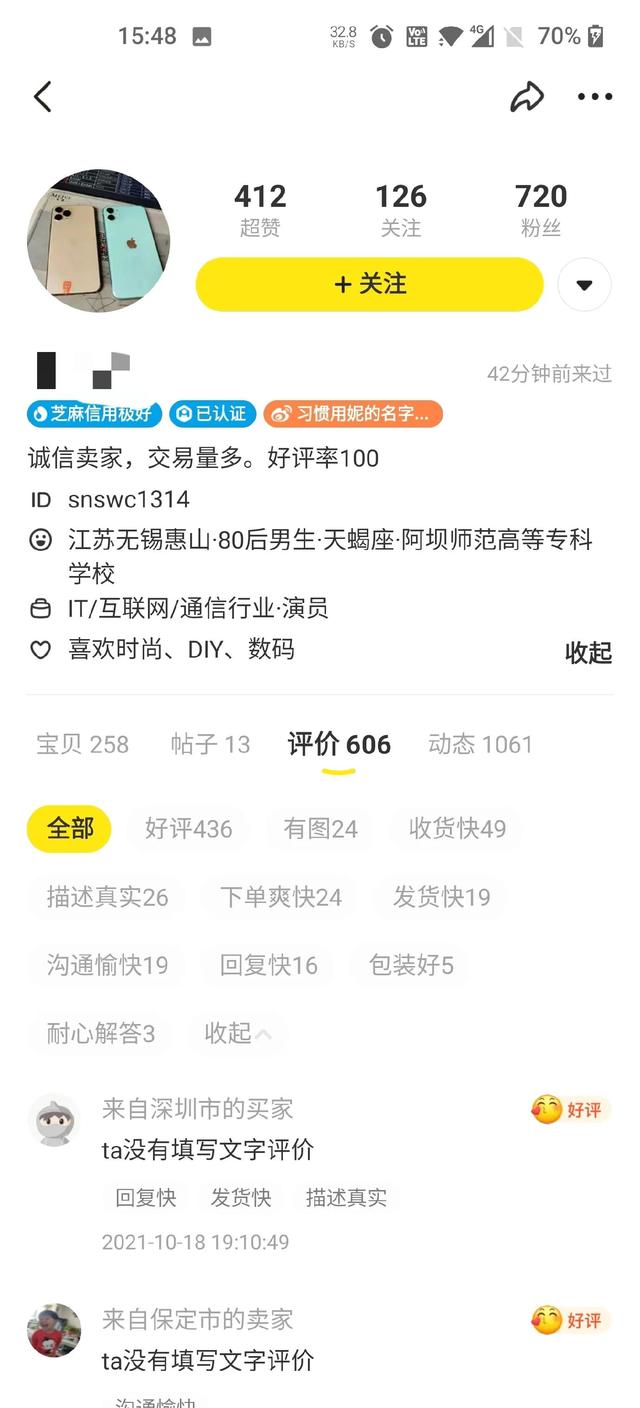640x1408 pixels.
Task: Filter reviews by 发货快19
Action: [441, 897]
